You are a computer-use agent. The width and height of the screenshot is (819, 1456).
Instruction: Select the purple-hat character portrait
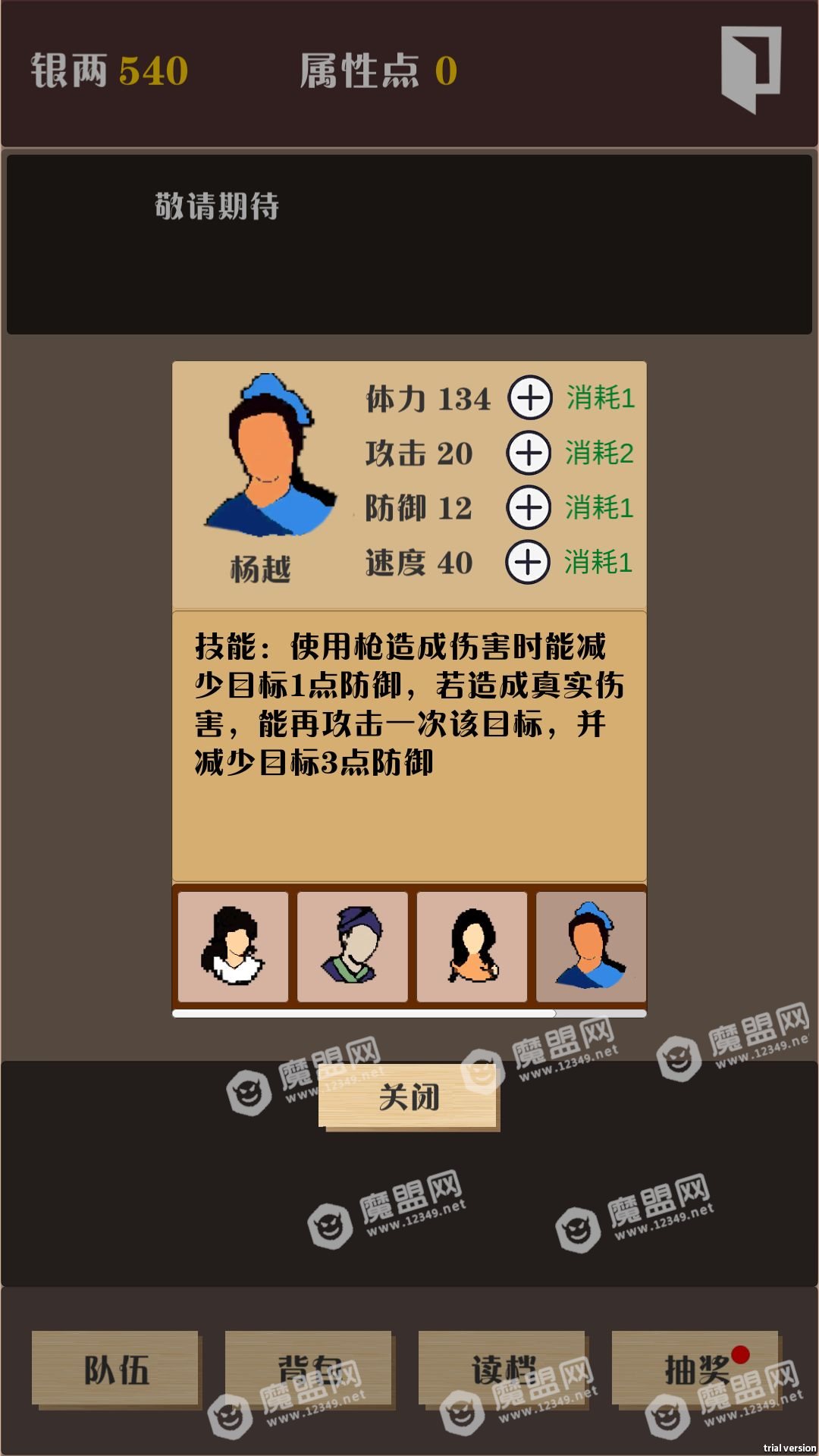(352, 946)
